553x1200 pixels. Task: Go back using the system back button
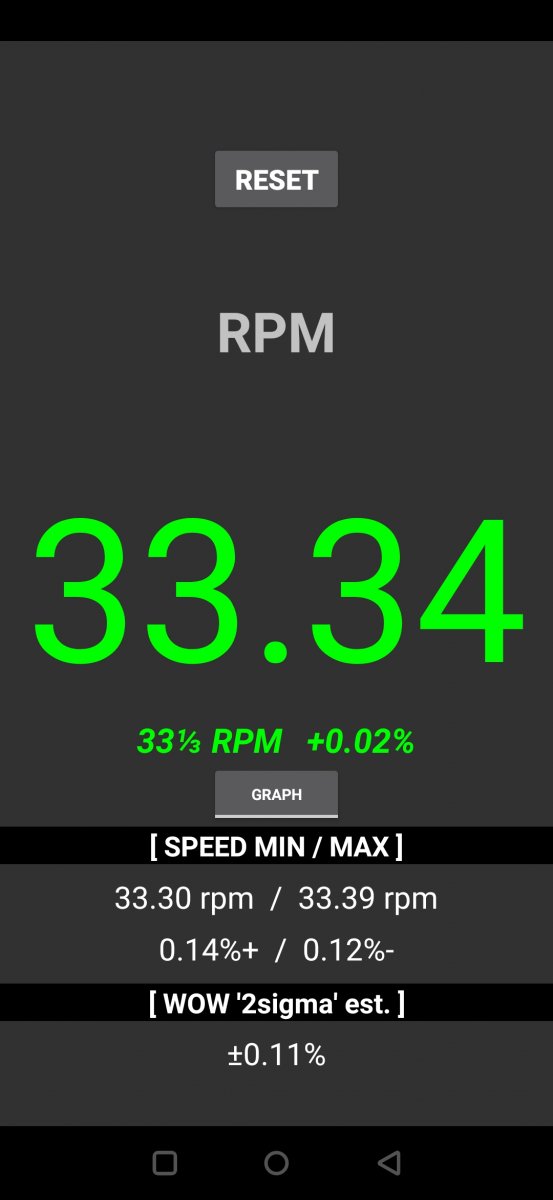(389, 1162)
